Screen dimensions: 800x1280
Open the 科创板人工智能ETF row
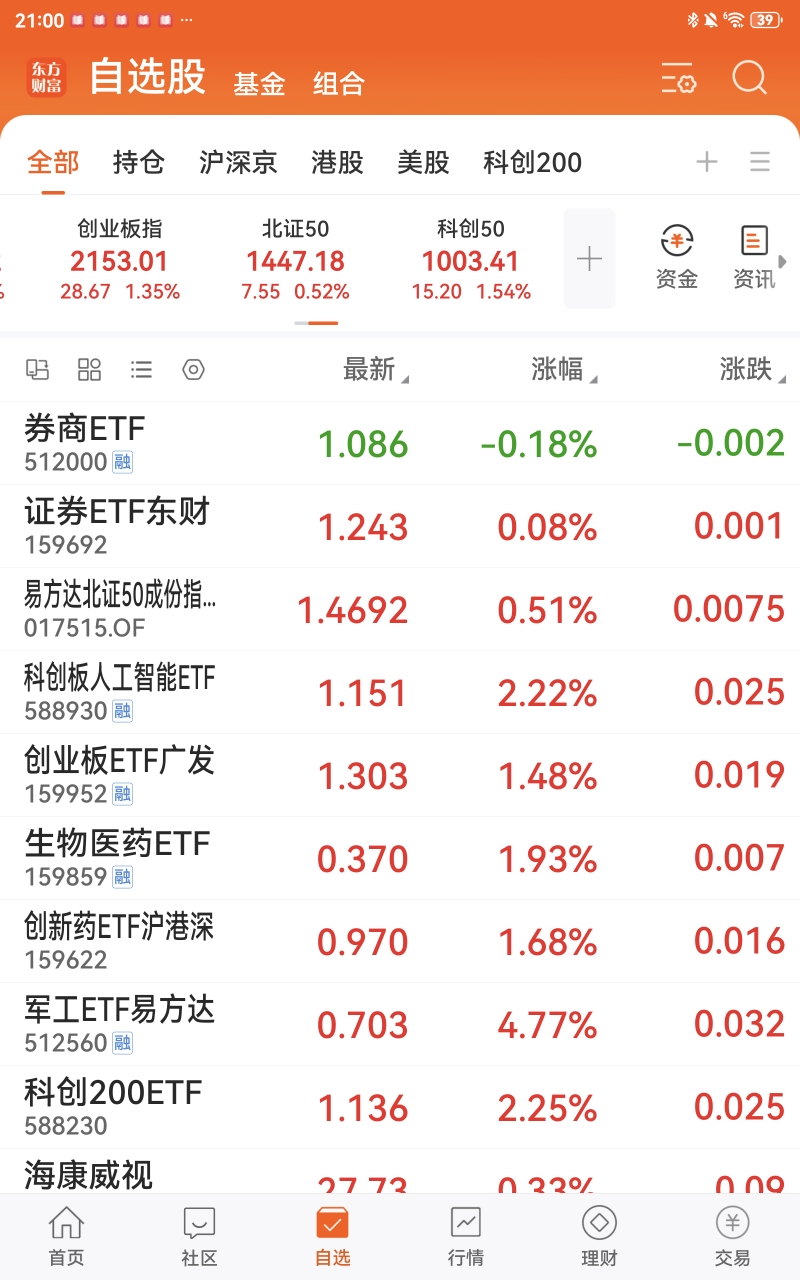400,692
